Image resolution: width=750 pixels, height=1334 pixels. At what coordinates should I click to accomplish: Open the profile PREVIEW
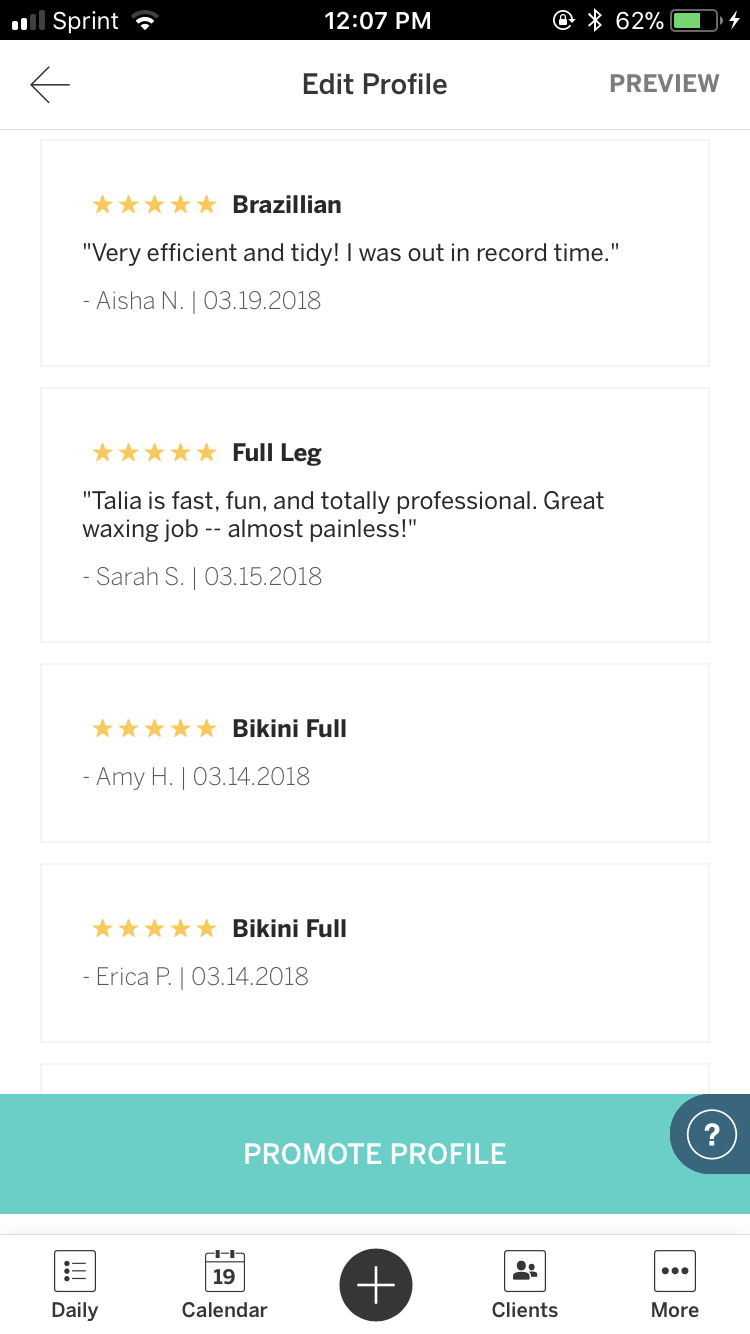(x=664, y=84)
